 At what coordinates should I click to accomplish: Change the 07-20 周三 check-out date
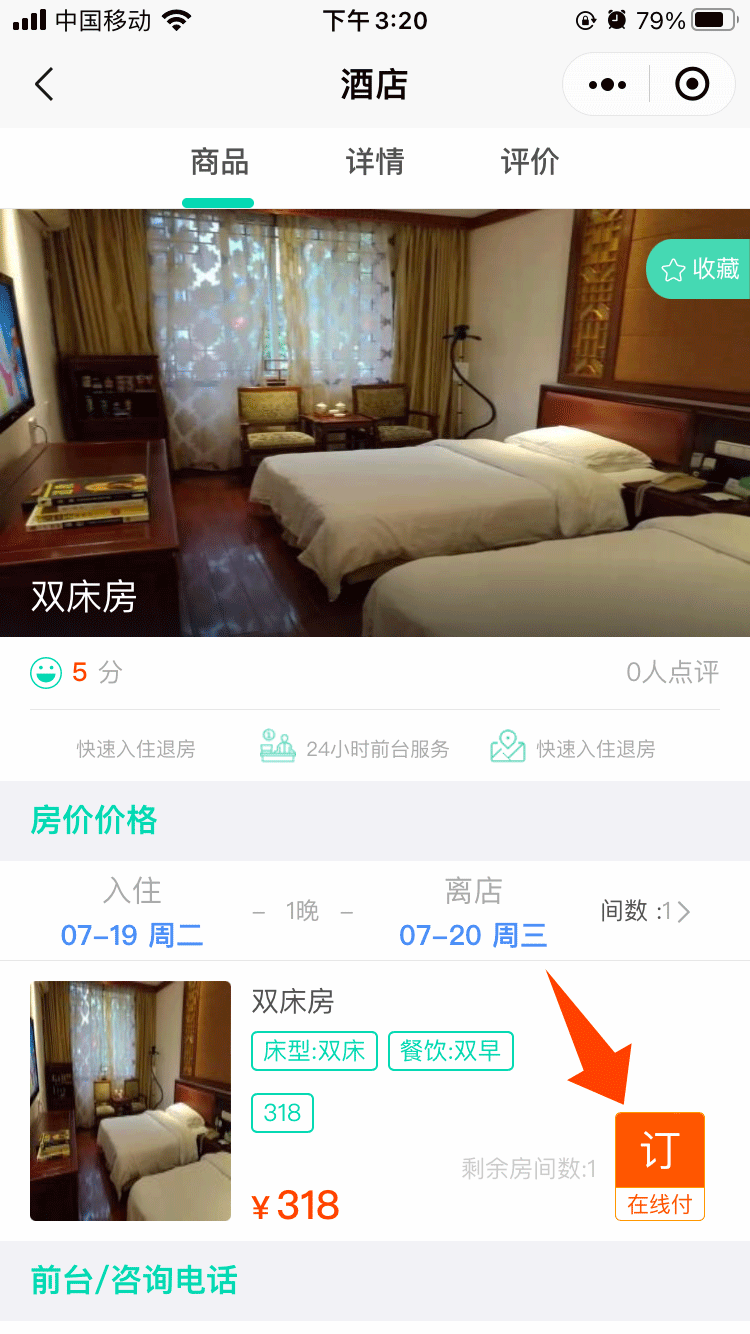[x=473, y=936]
